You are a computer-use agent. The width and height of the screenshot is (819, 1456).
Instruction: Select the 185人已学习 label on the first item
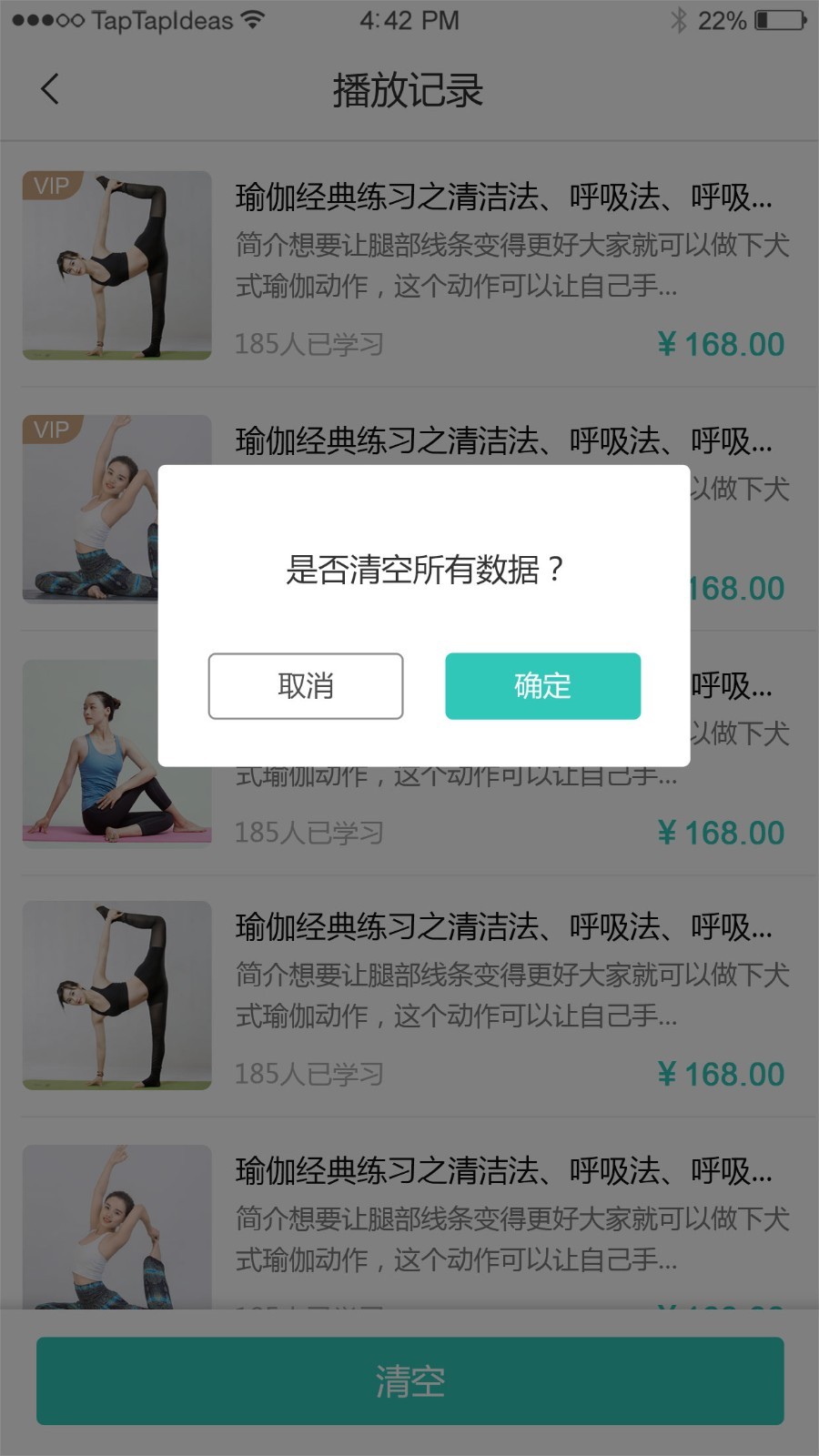309,343
